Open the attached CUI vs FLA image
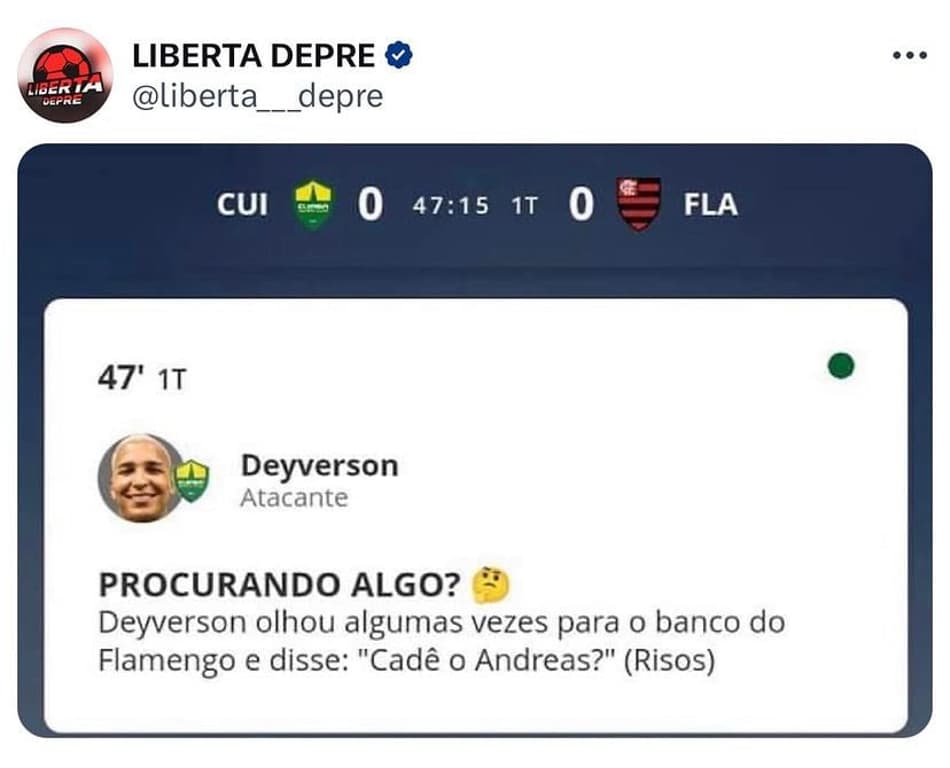950x768 pixels. 475,440
